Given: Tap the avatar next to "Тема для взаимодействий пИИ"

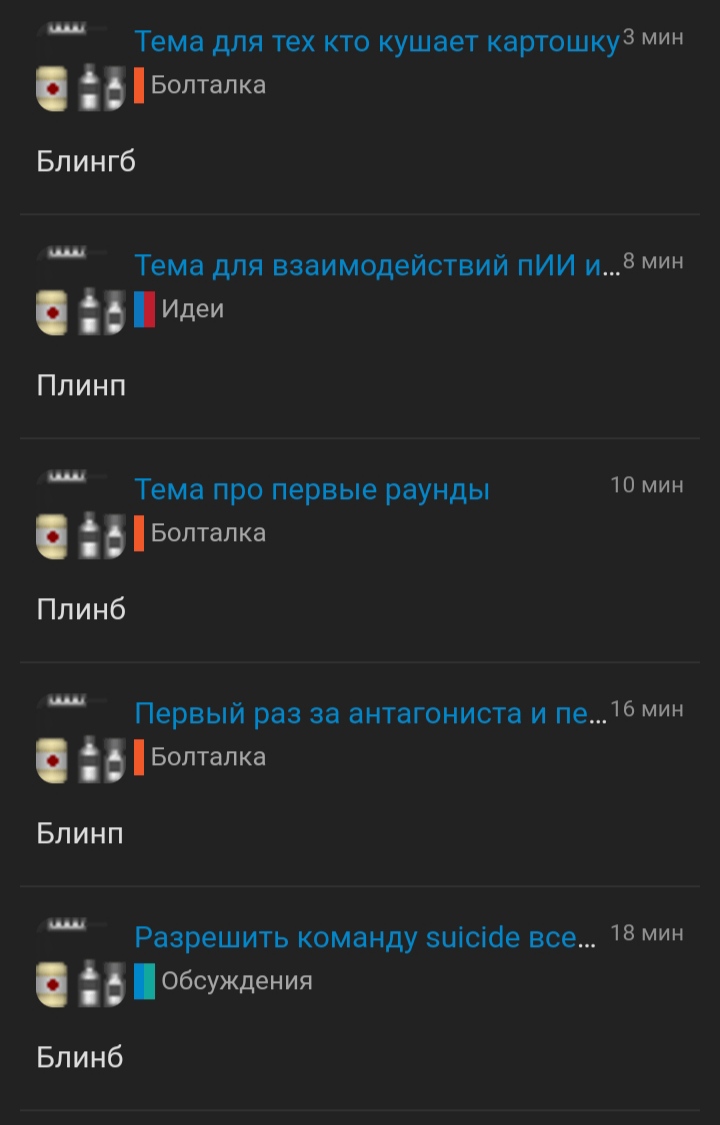Looking at the screenshot, I should [78, 290].
